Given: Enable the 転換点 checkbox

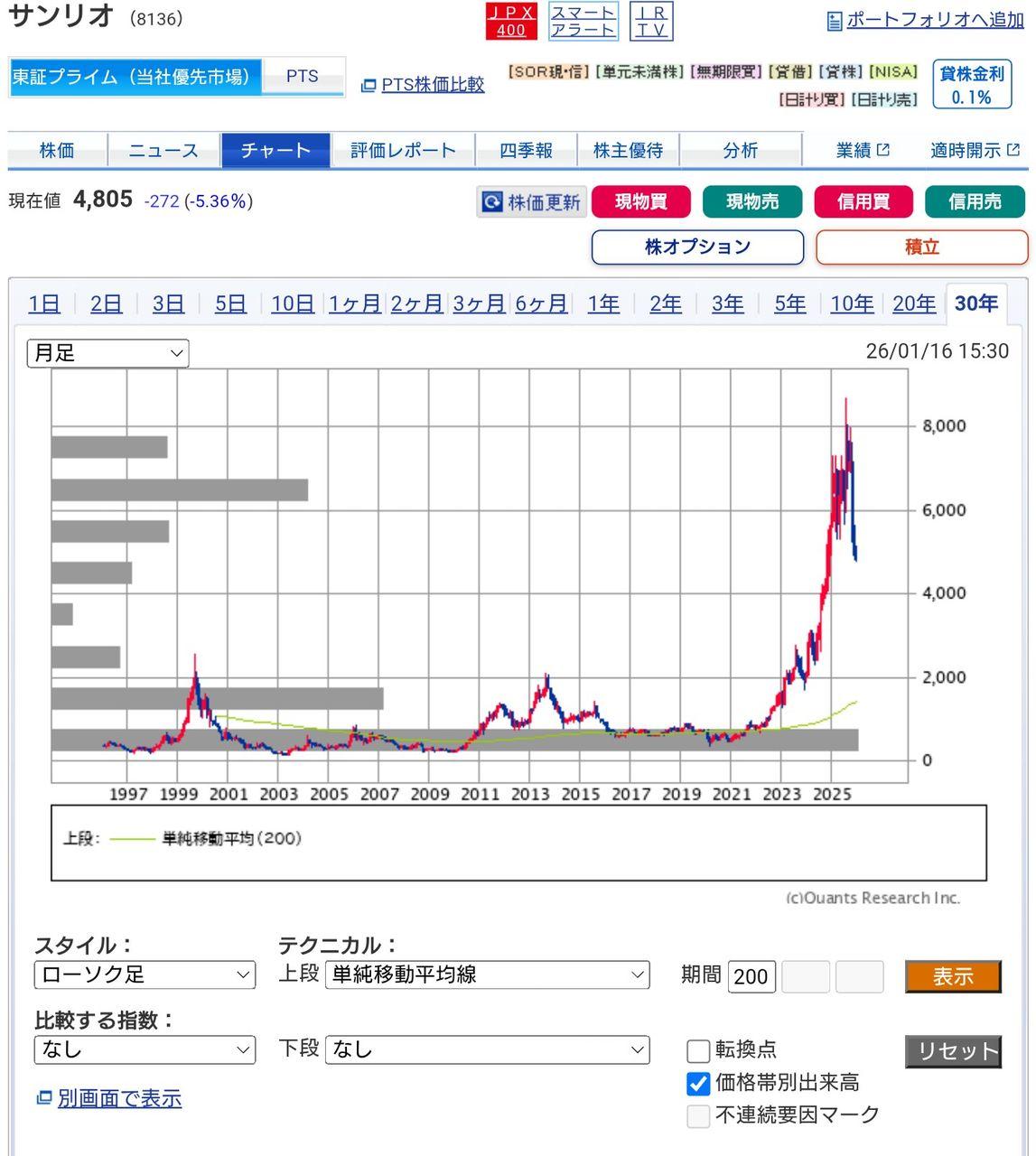Looking at the screenshot, I should tap(697, 1050).
